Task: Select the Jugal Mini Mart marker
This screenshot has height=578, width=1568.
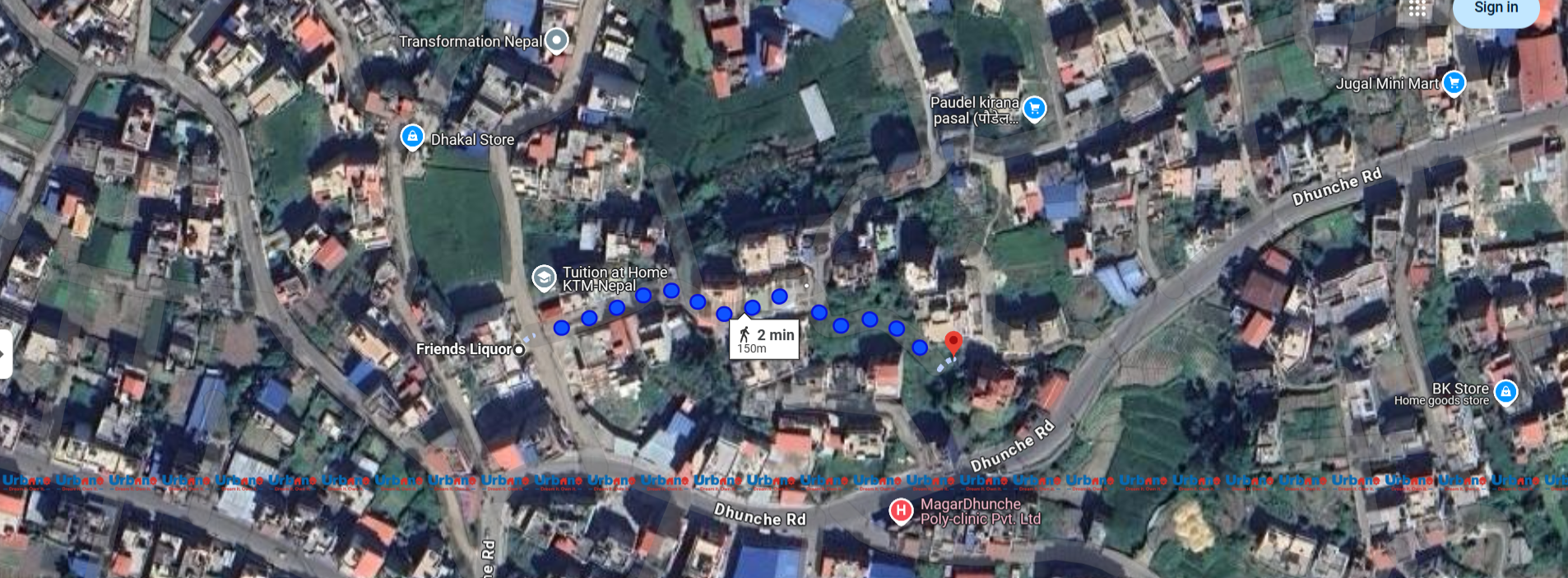Action: click(x=1454, y=83)
